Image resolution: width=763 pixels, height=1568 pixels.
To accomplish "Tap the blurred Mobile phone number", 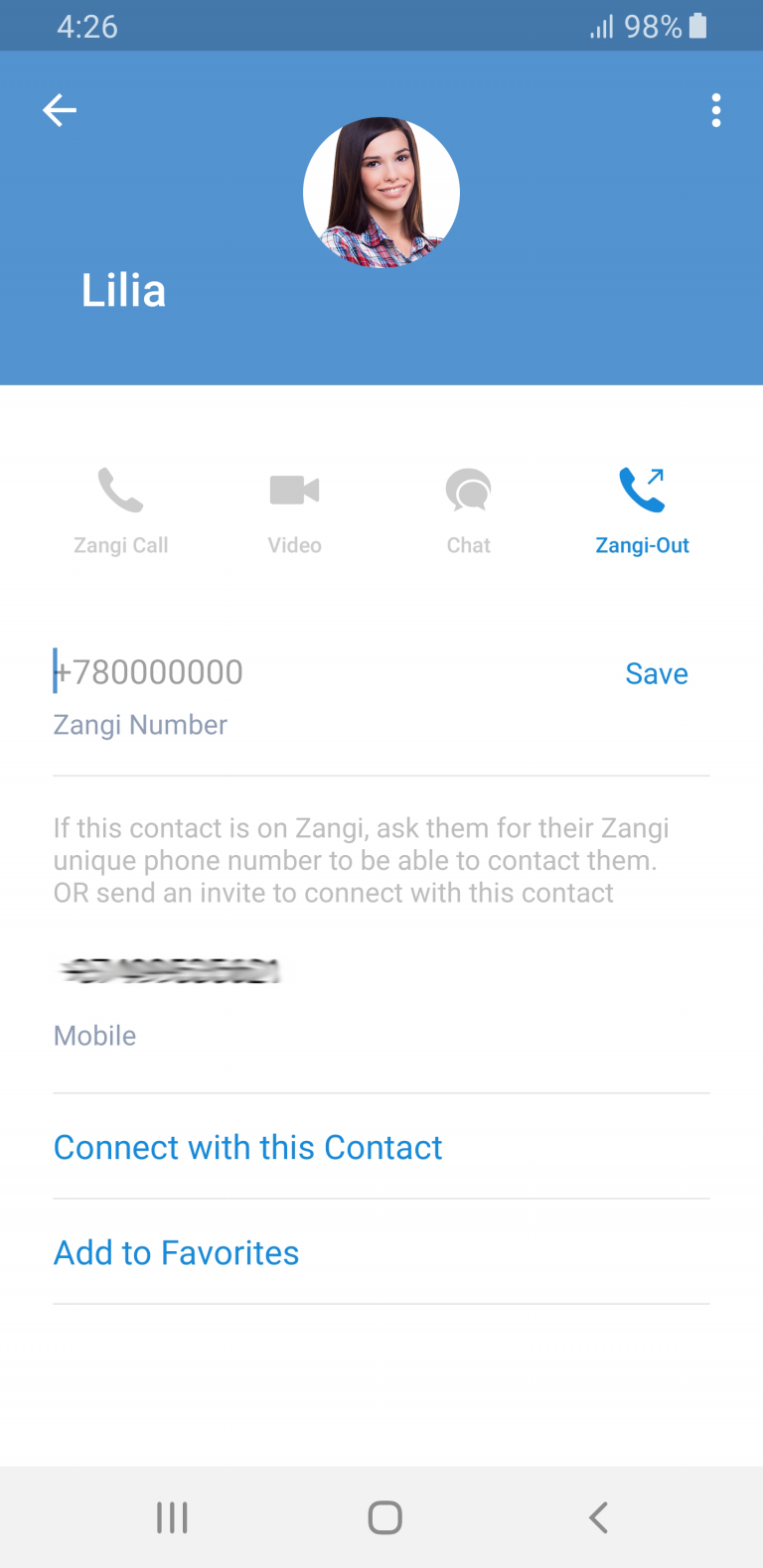I will 169,970.
